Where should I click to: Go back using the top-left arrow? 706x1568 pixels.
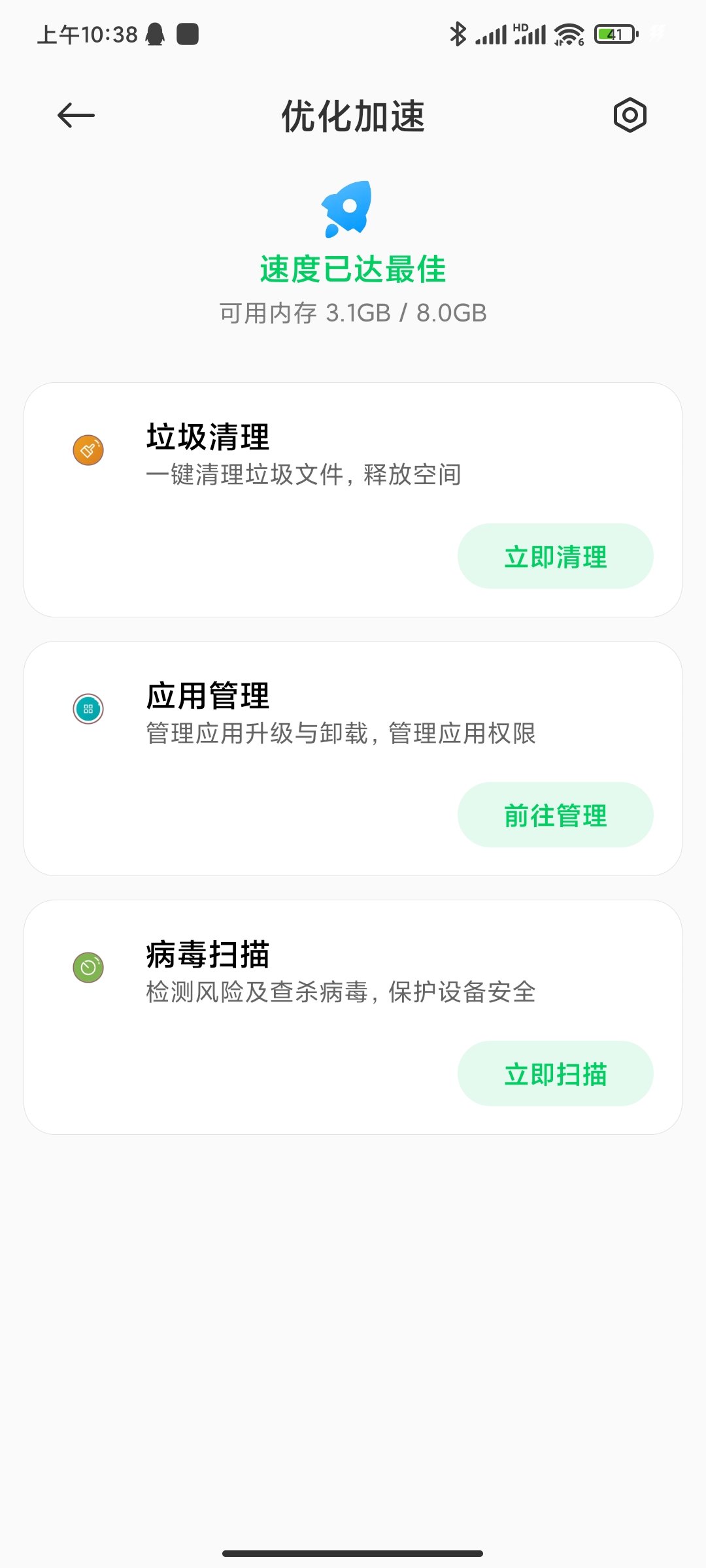(76, 116)
